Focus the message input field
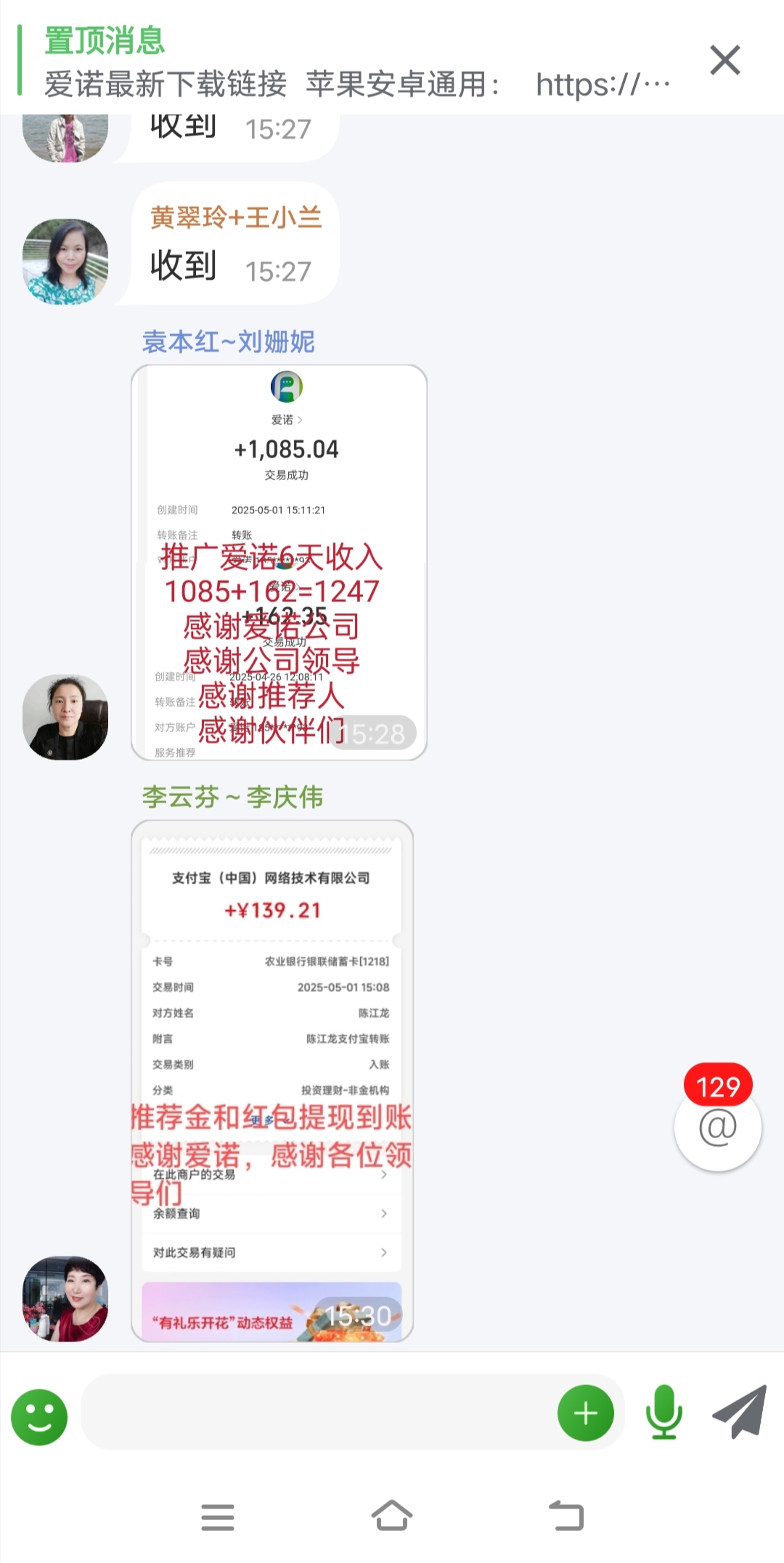The height and width of the screenshot is (1563, 784). [x=319, y=1412]
